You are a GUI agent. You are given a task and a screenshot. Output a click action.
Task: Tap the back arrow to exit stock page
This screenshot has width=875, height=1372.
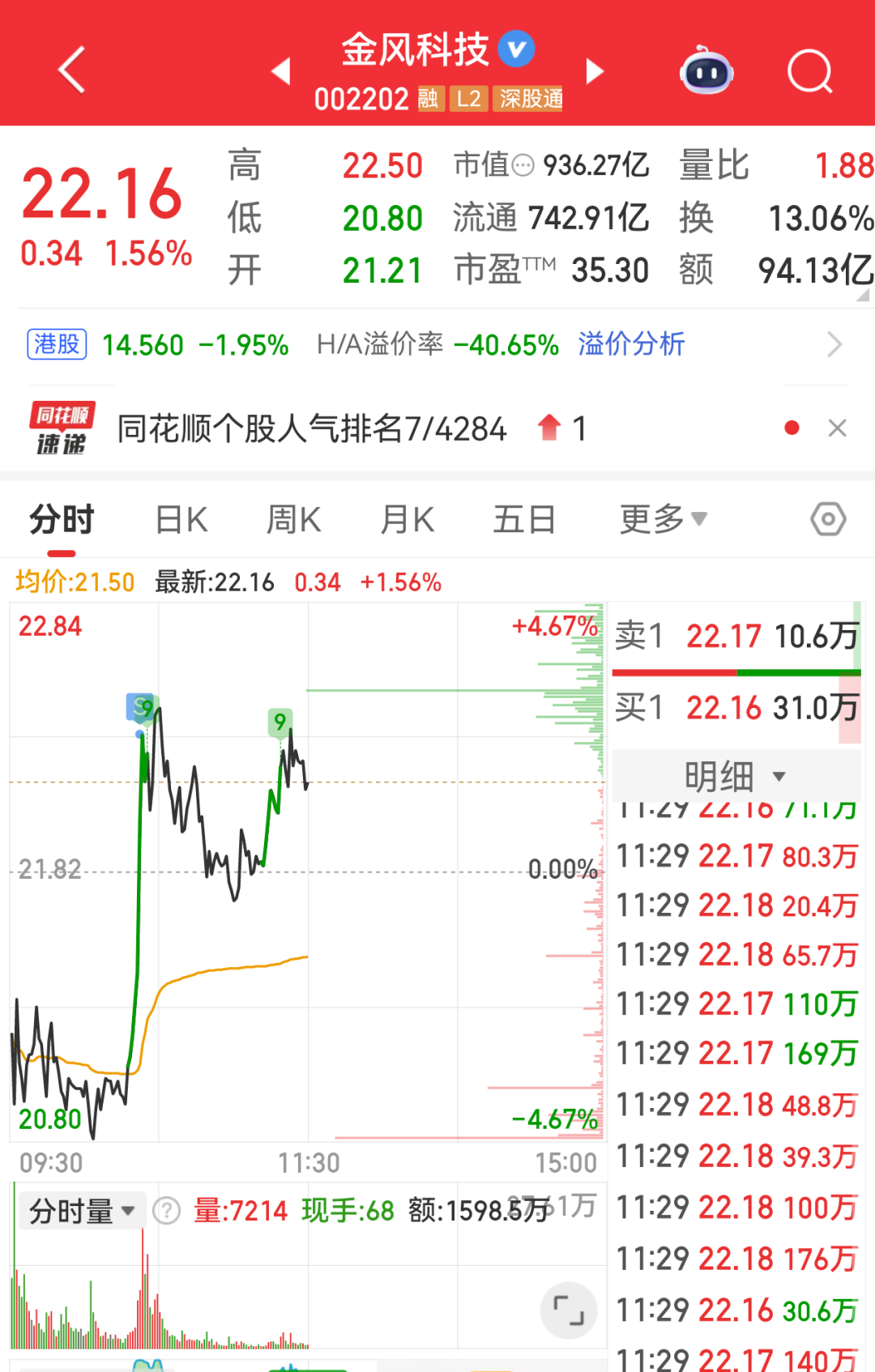coord(71,69)
